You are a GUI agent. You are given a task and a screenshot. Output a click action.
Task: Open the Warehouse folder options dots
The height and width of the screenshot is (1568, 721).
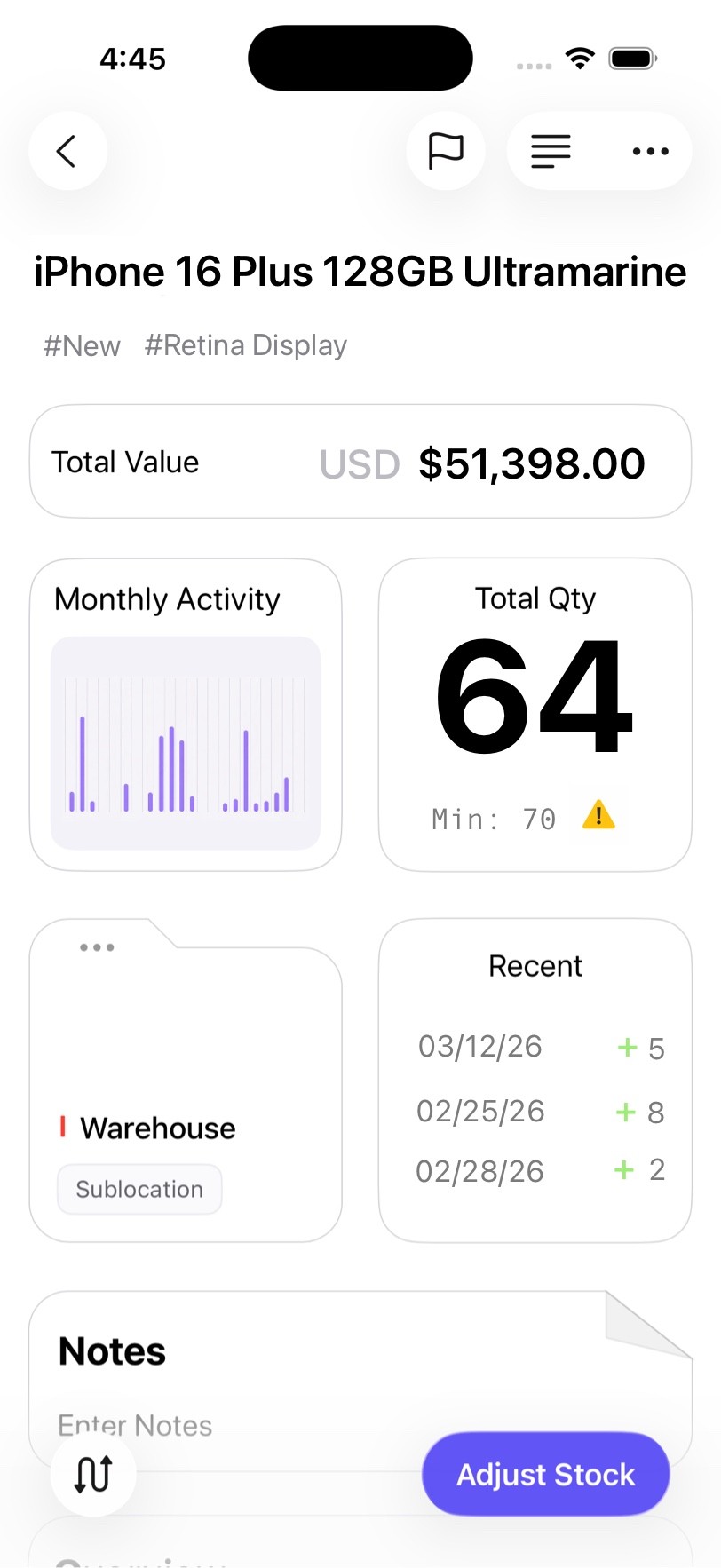pyautogui.click(x=97, y=947)
